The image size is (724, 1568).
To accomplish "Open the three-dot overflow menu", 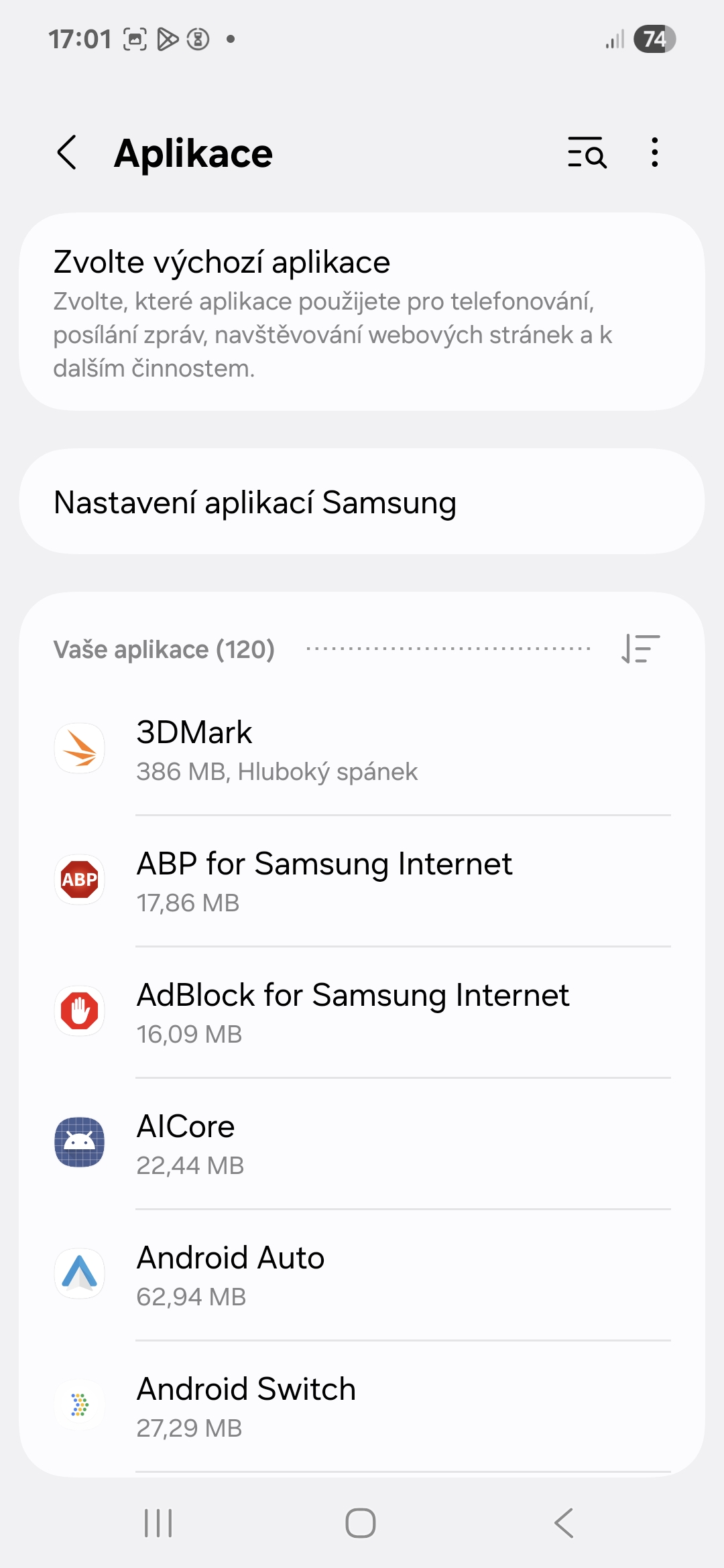I will click(655, 153).
